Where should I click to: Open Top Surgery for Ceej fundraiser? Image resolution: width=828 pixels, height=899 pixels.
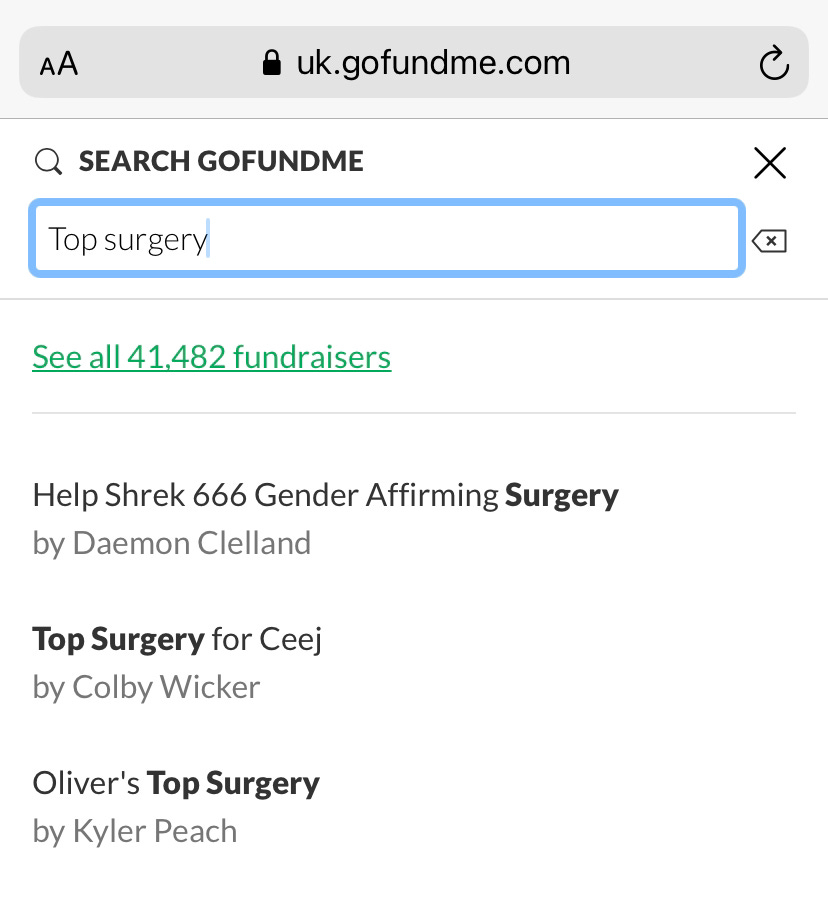point(177,639)
